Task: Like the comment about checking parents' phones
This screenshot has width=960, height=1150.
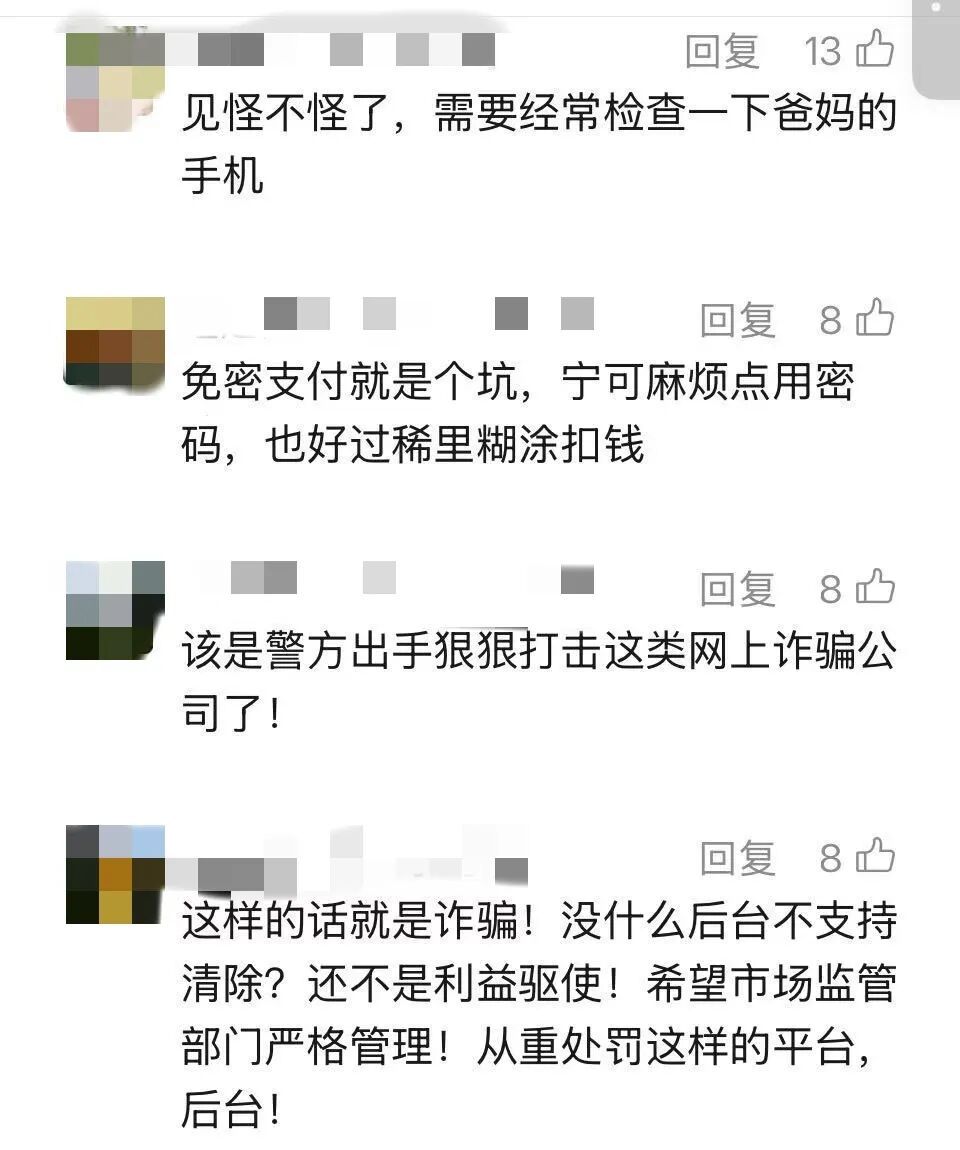Action: point(874,48)
